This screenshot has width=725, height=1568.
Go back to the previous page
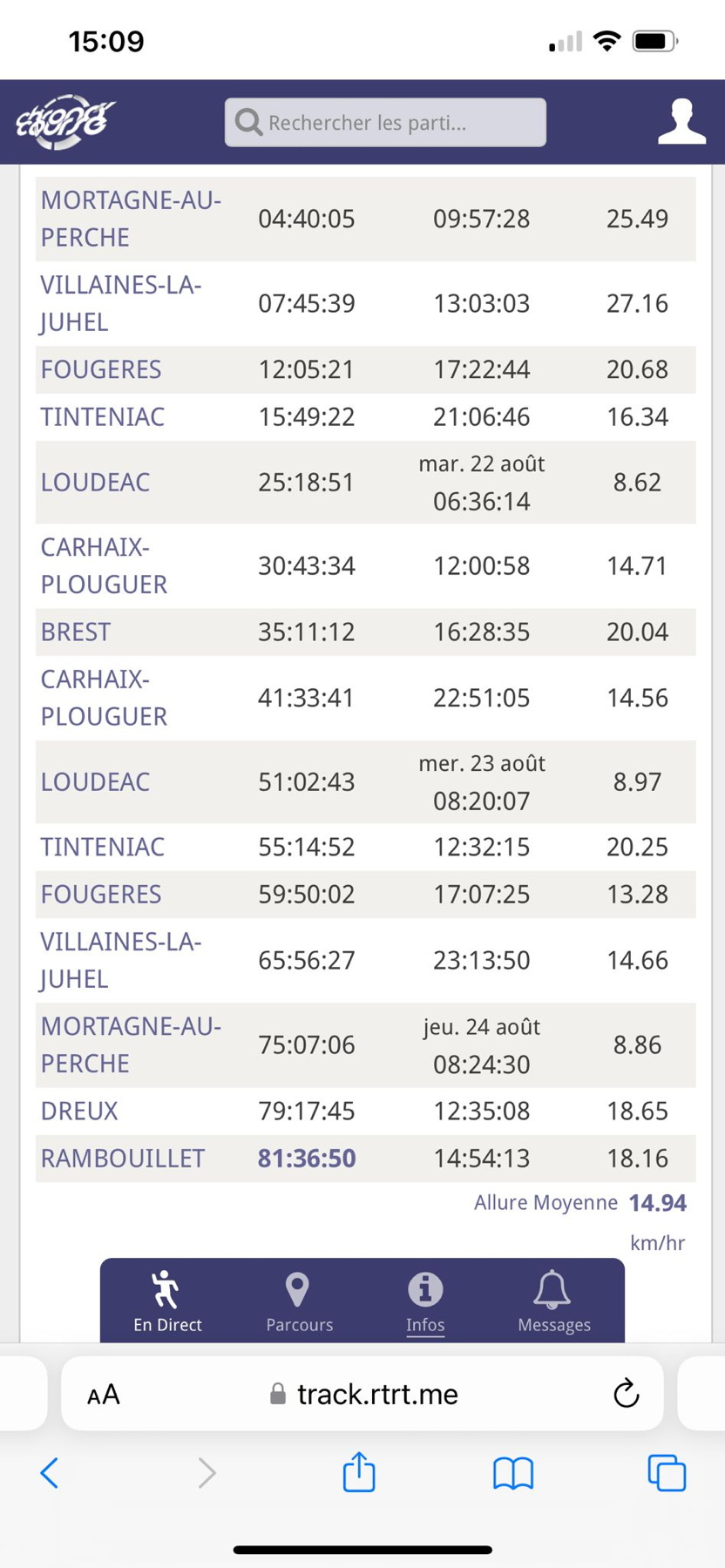pyautogui.click(x=50, y=1473)
